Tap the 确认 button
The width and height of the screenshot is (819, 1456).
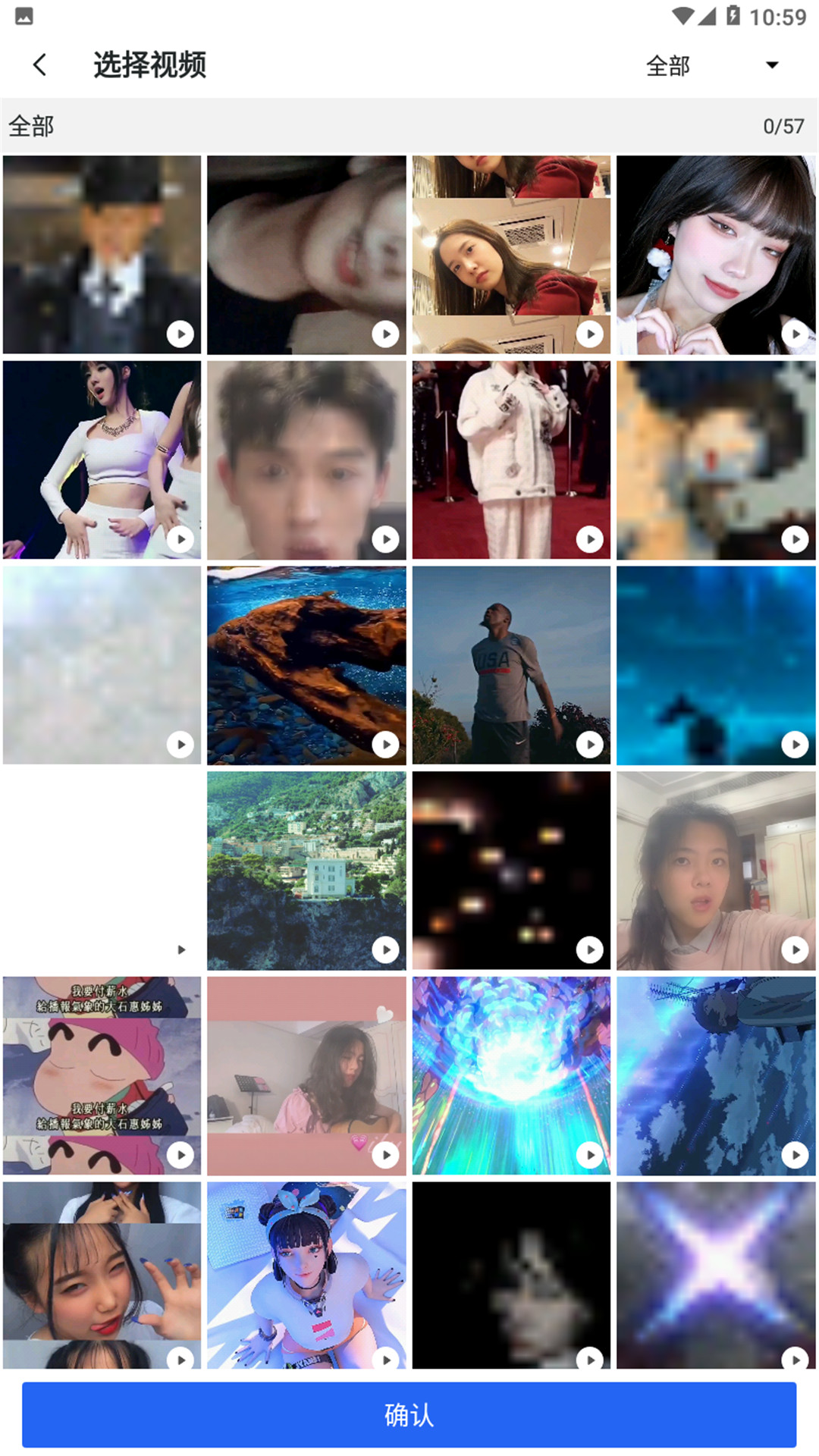pyautogui.click(x=409, y=1414)
